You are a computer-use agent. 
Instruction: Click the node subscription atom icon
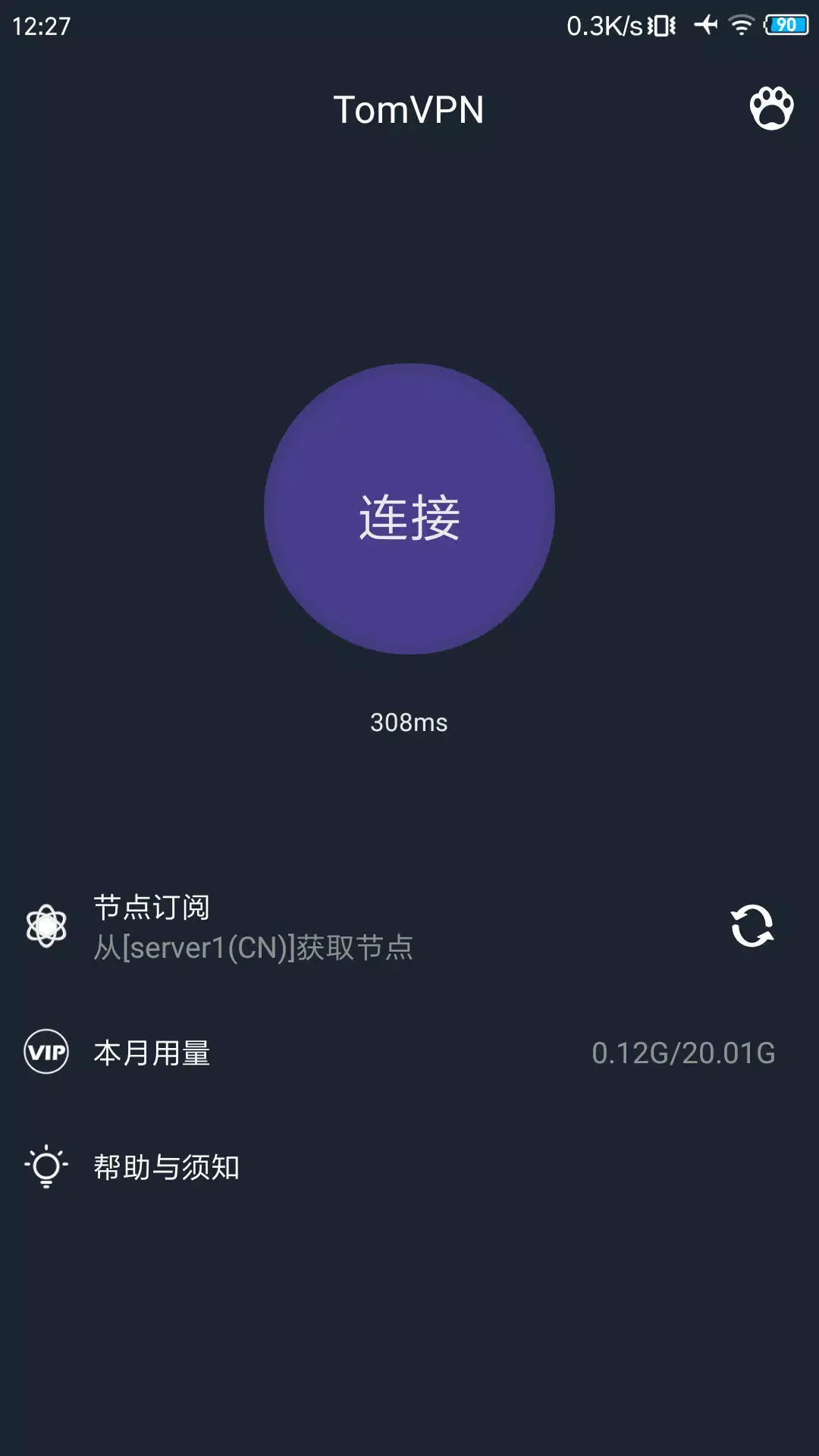pos(48,927)
